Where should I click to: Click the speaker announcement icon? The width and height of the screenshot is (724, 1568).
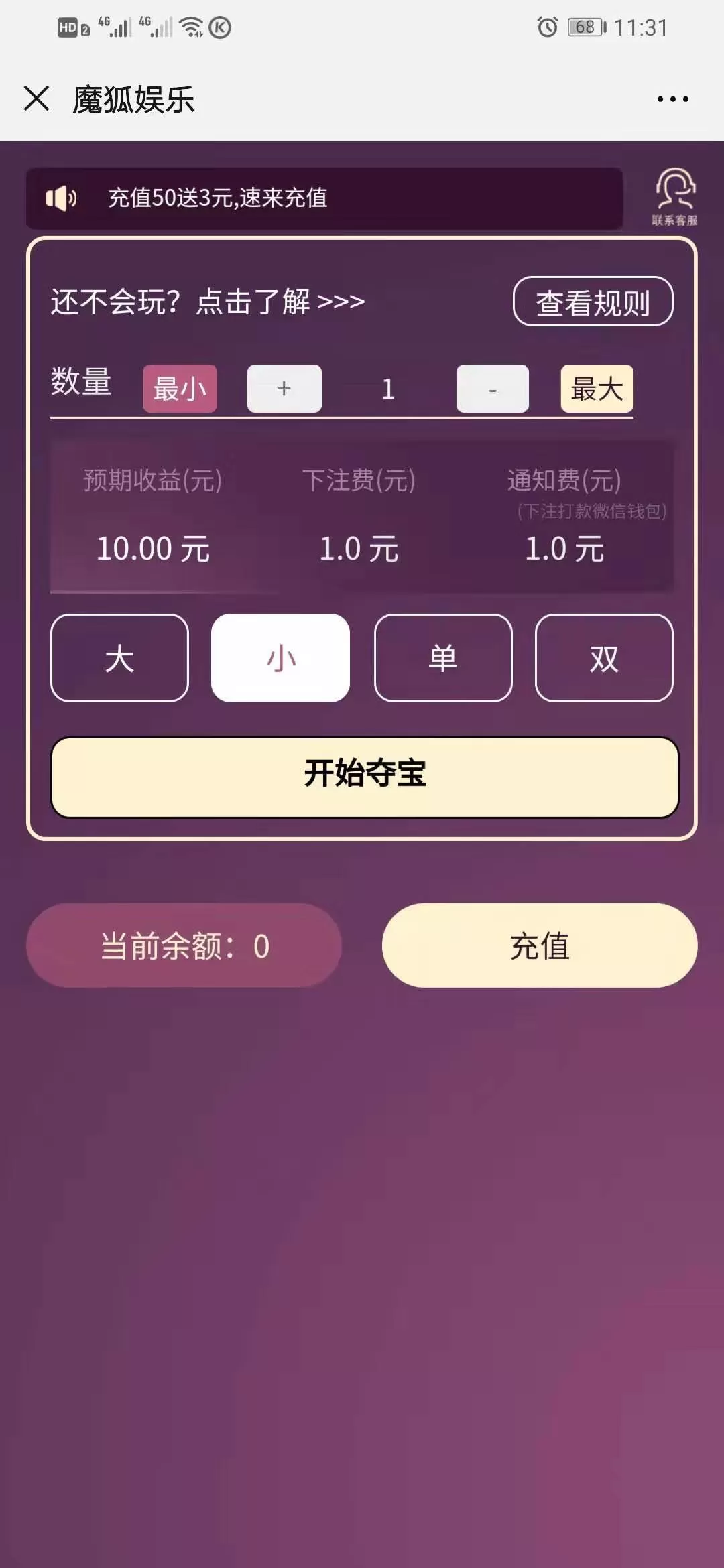tap(60, 197)
